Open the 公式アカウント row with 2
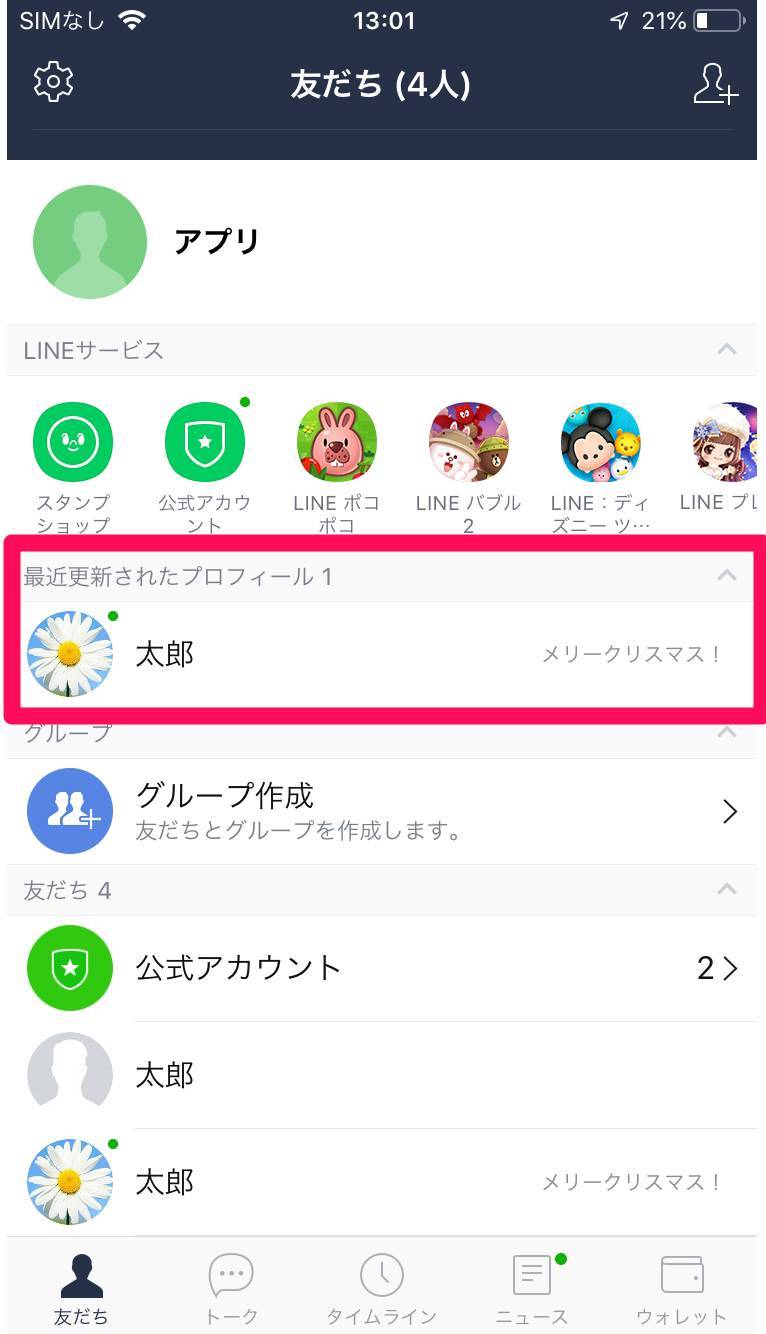Viewport: 766px width, 1334px height. coord(380,968)
